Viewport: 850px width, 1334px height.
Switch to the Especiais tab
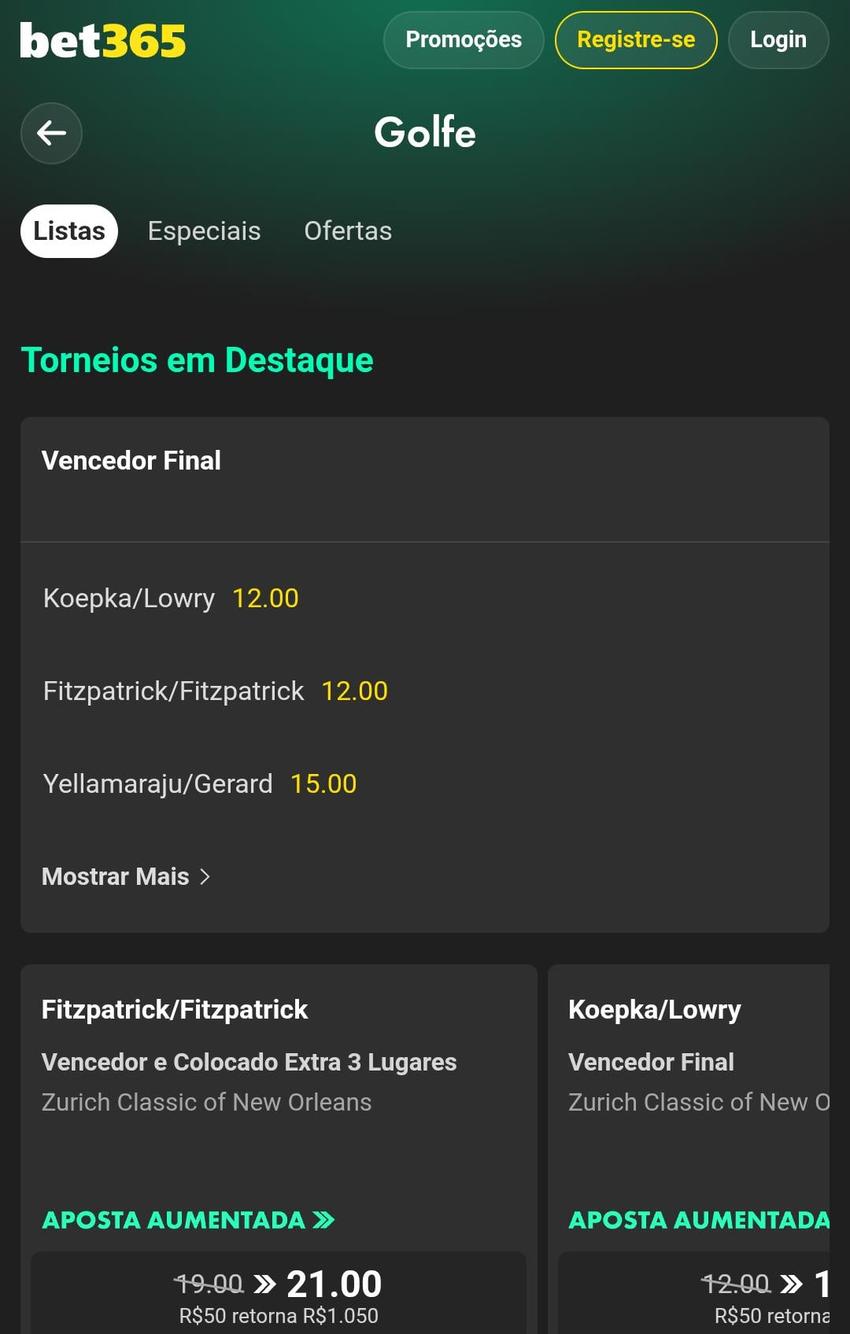(204, 231)
